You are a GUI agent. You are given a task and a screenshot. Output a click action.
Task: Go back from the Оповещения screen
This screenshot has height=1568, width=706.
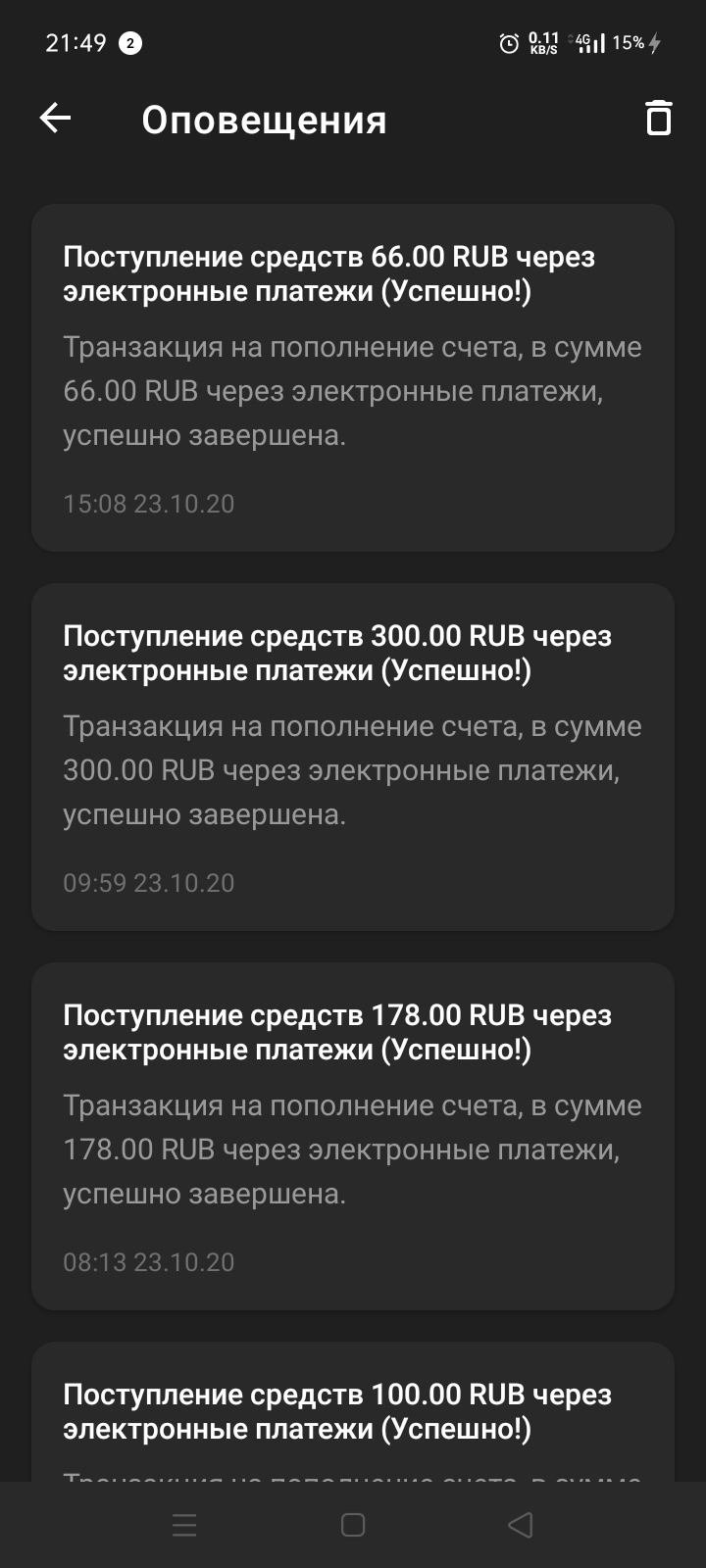coord(55,119)
